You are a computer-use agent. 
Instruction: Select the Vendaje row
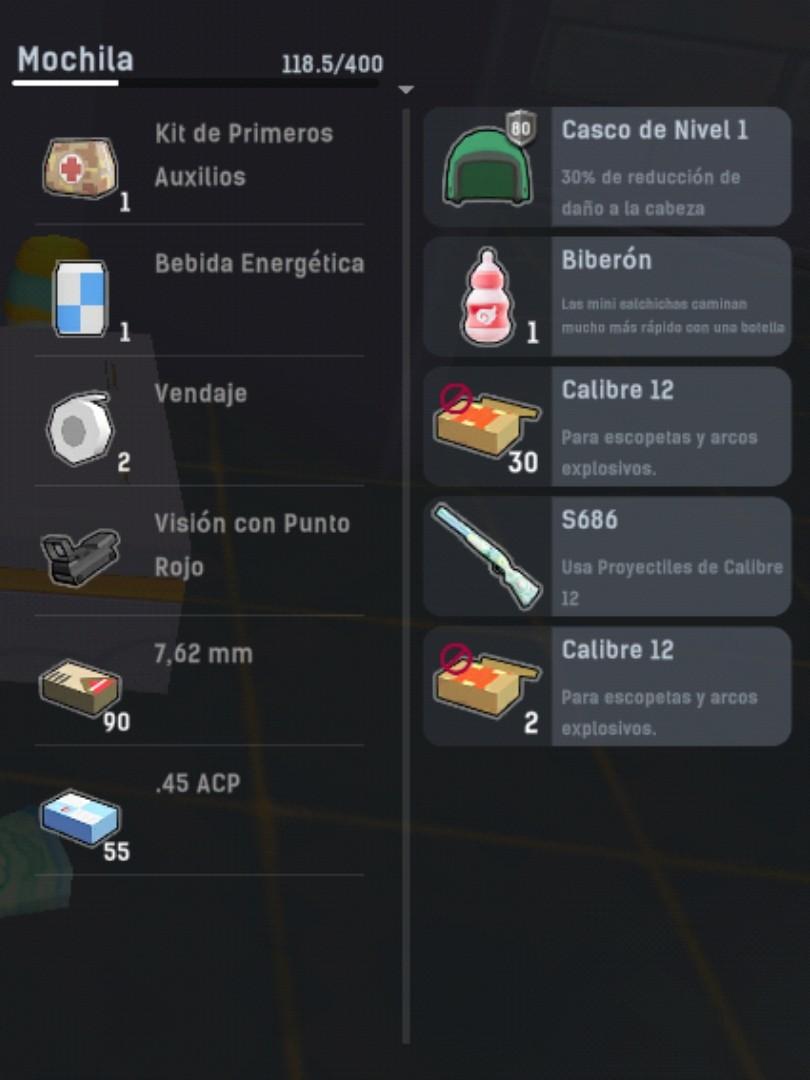pyautogui.click(x=200, y=420)
